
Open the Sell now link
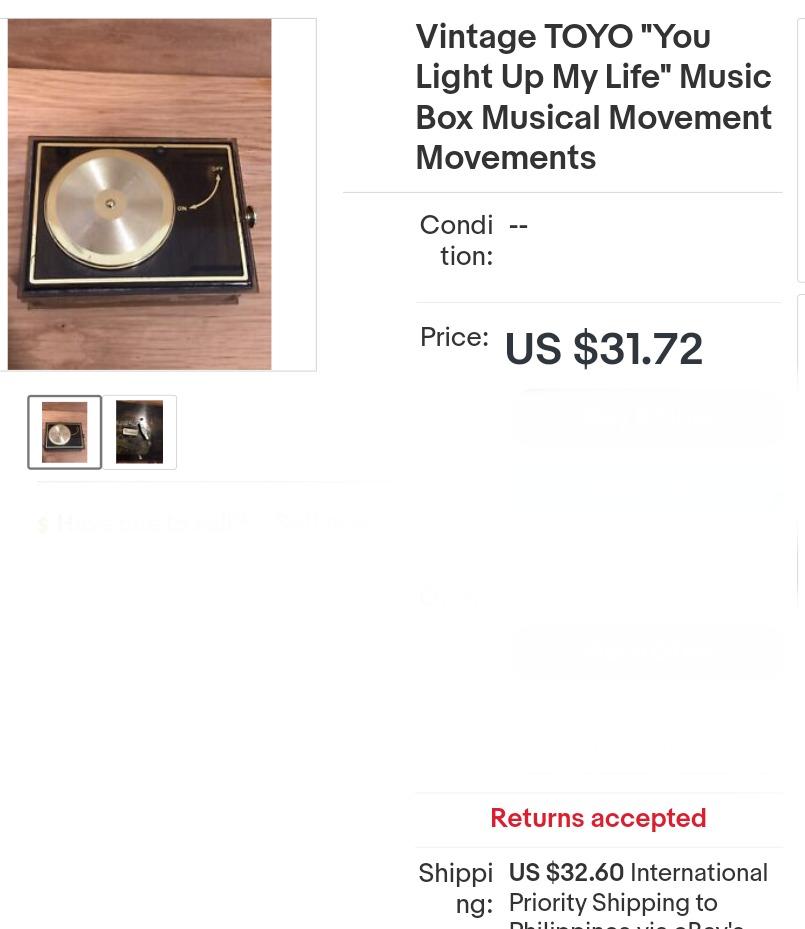[x=320, y=521]
